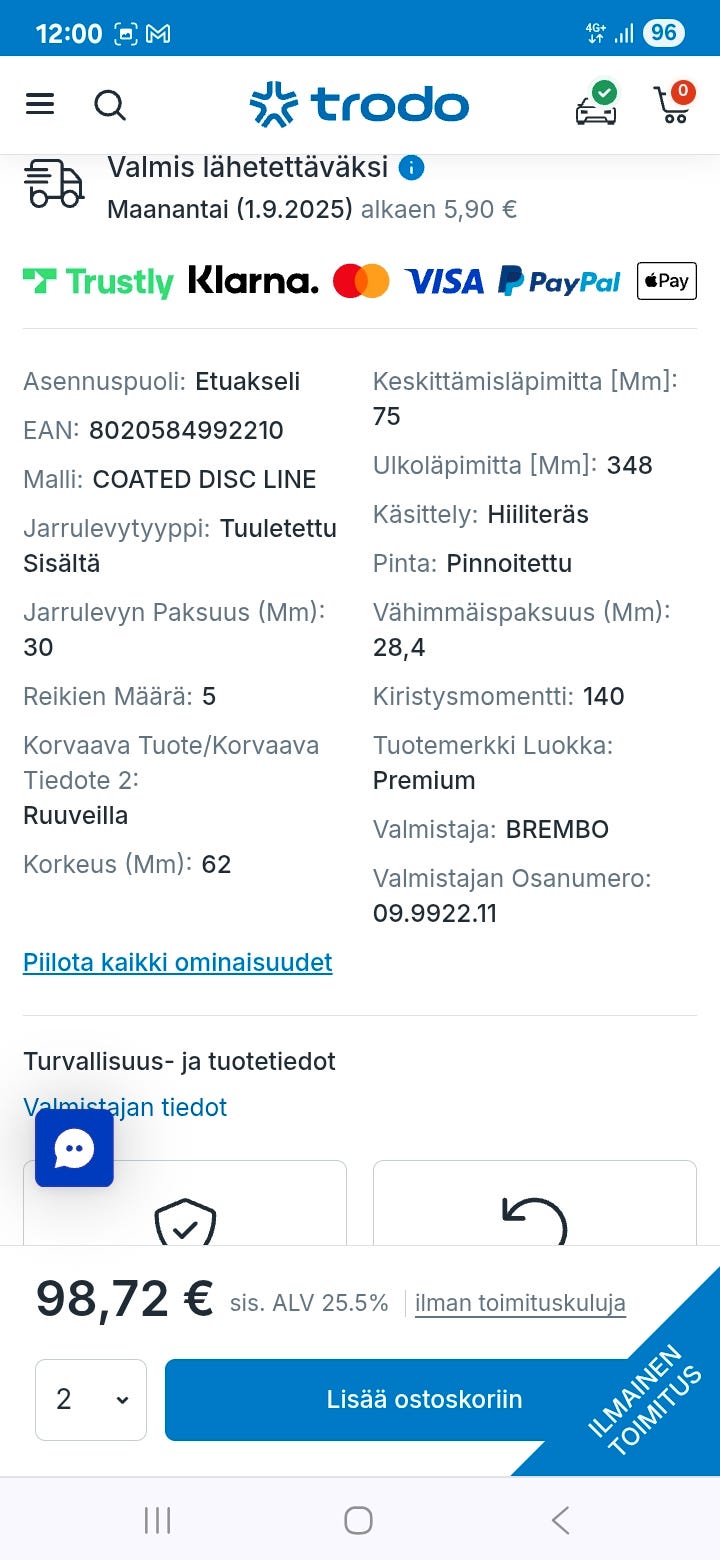The image size is (720, 1560).
Task: Collapse properties via Piilota kaikki ominaisuudet
Action: [177, 962]
